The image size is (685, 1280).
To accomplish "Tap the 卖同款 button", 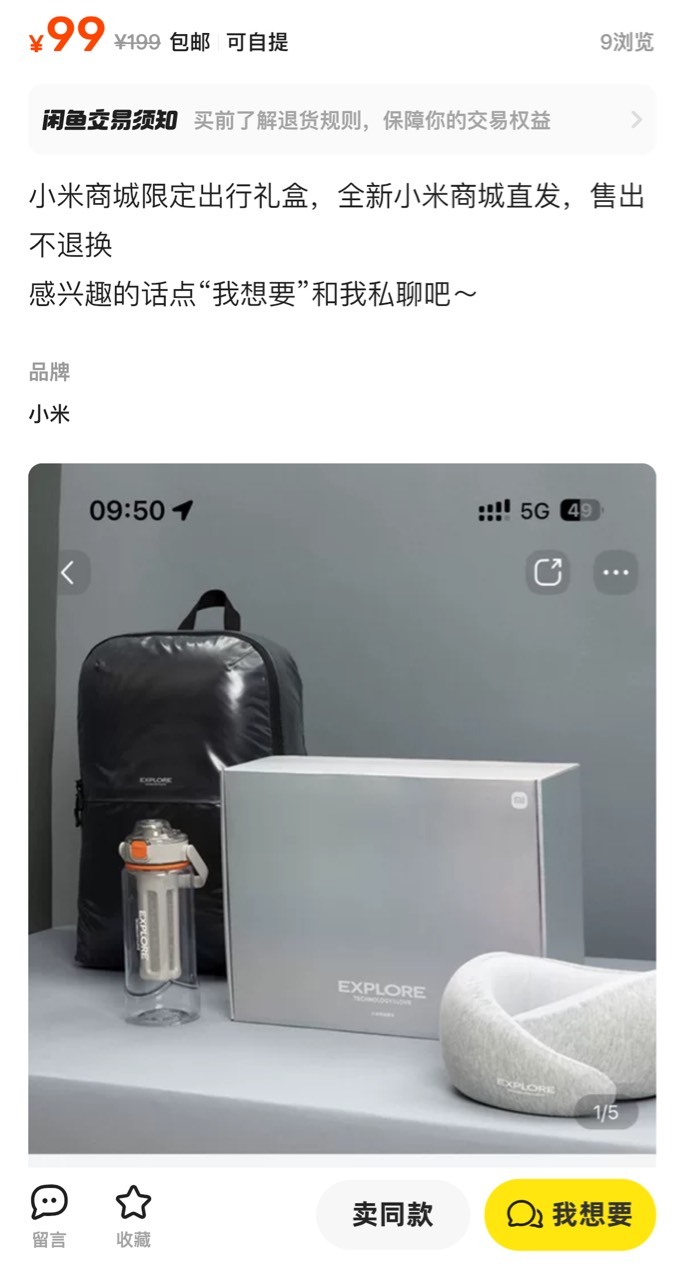I will [393, 1215].
